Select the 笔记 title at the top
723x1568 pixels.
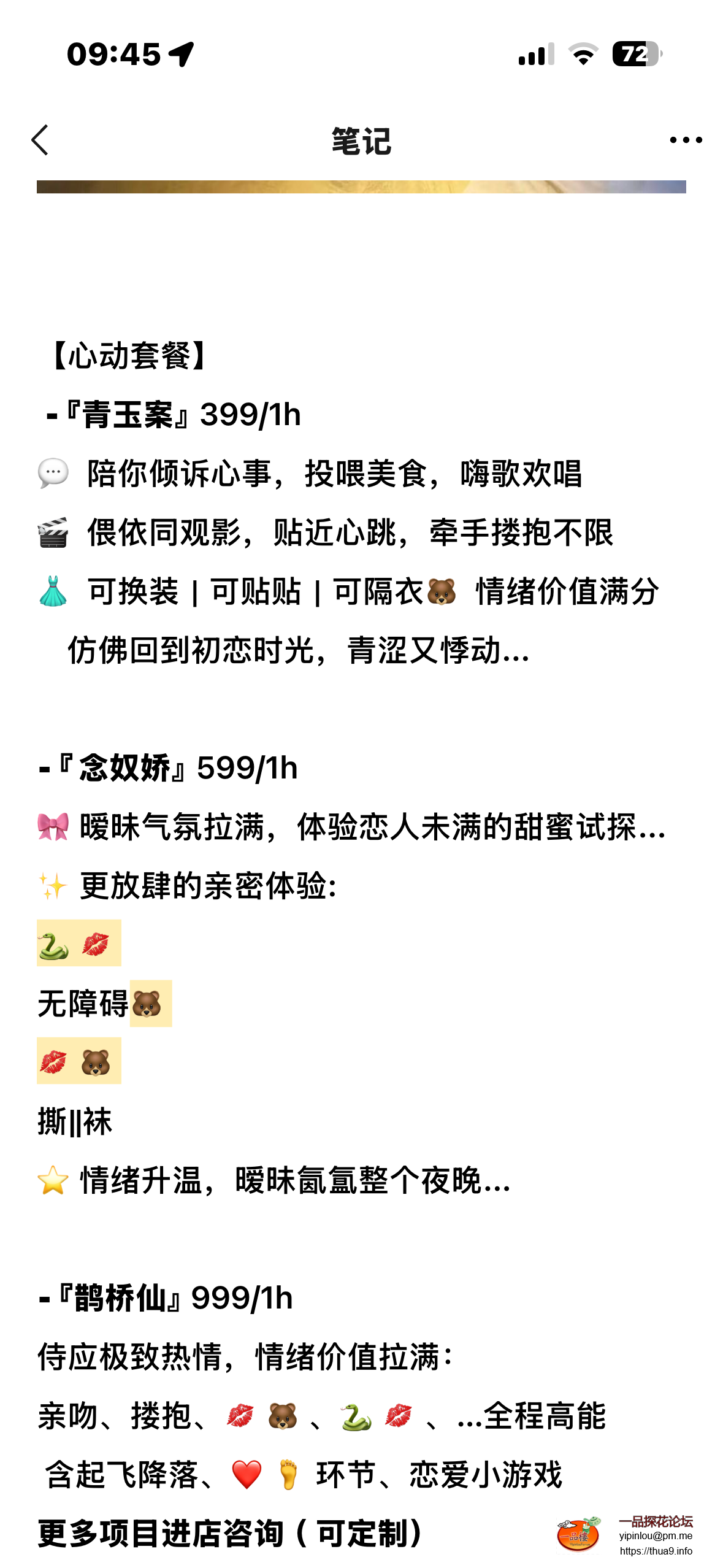362,140
